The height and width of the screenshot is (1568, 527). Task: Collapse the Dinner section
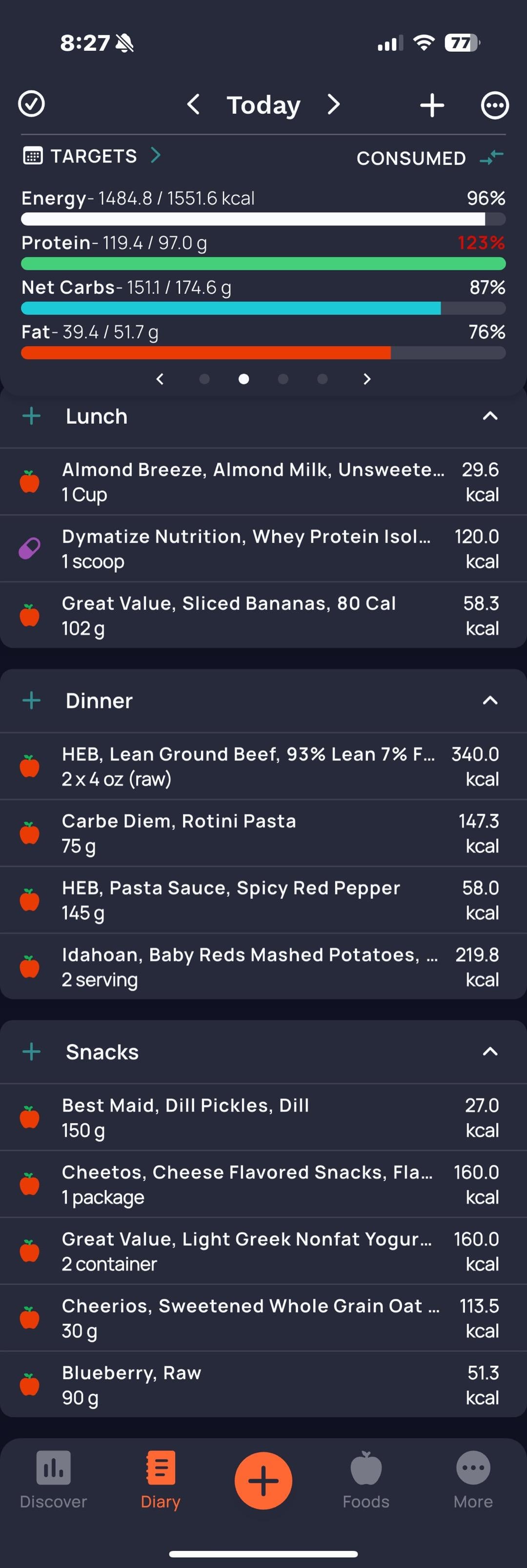coord(490,701)
